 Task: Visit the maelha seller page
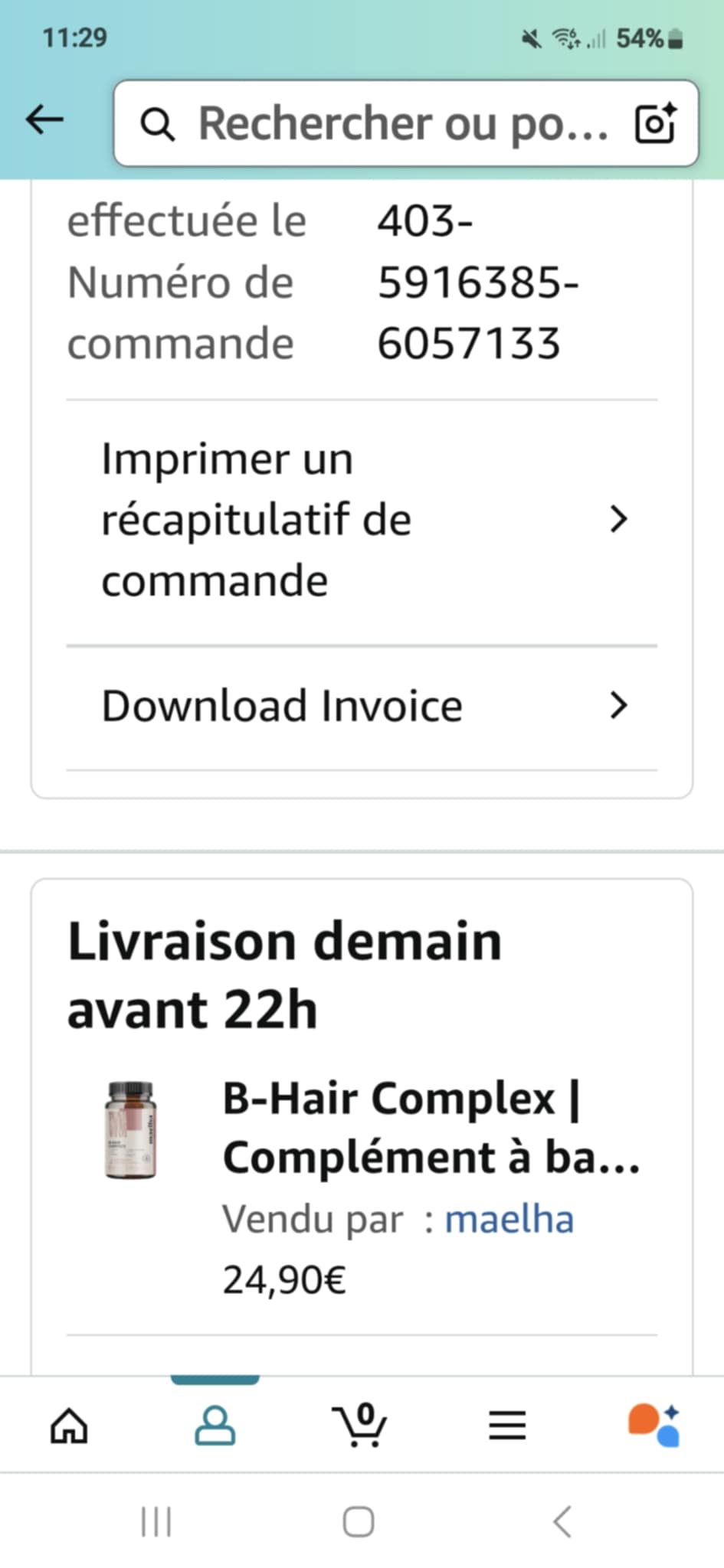(x=509, y=1220)
